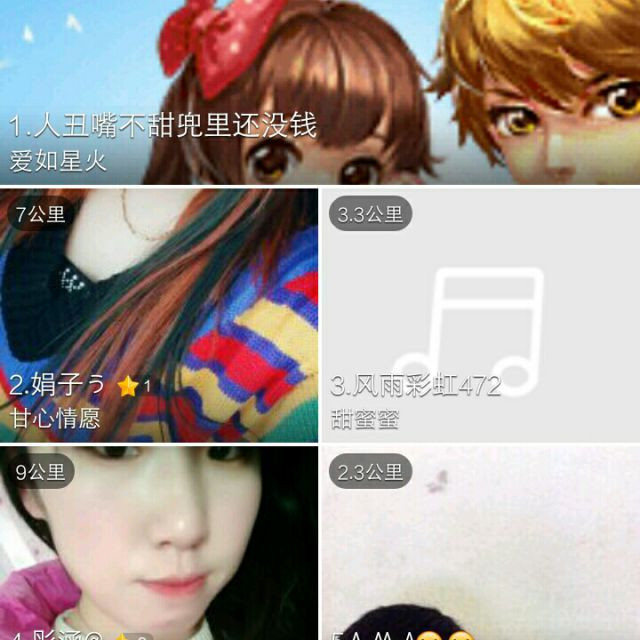This screenshot has height=640, width=640.
Task: Open 风雨彩虹472's song 甜蜜蜜
Action: [480, 315]
